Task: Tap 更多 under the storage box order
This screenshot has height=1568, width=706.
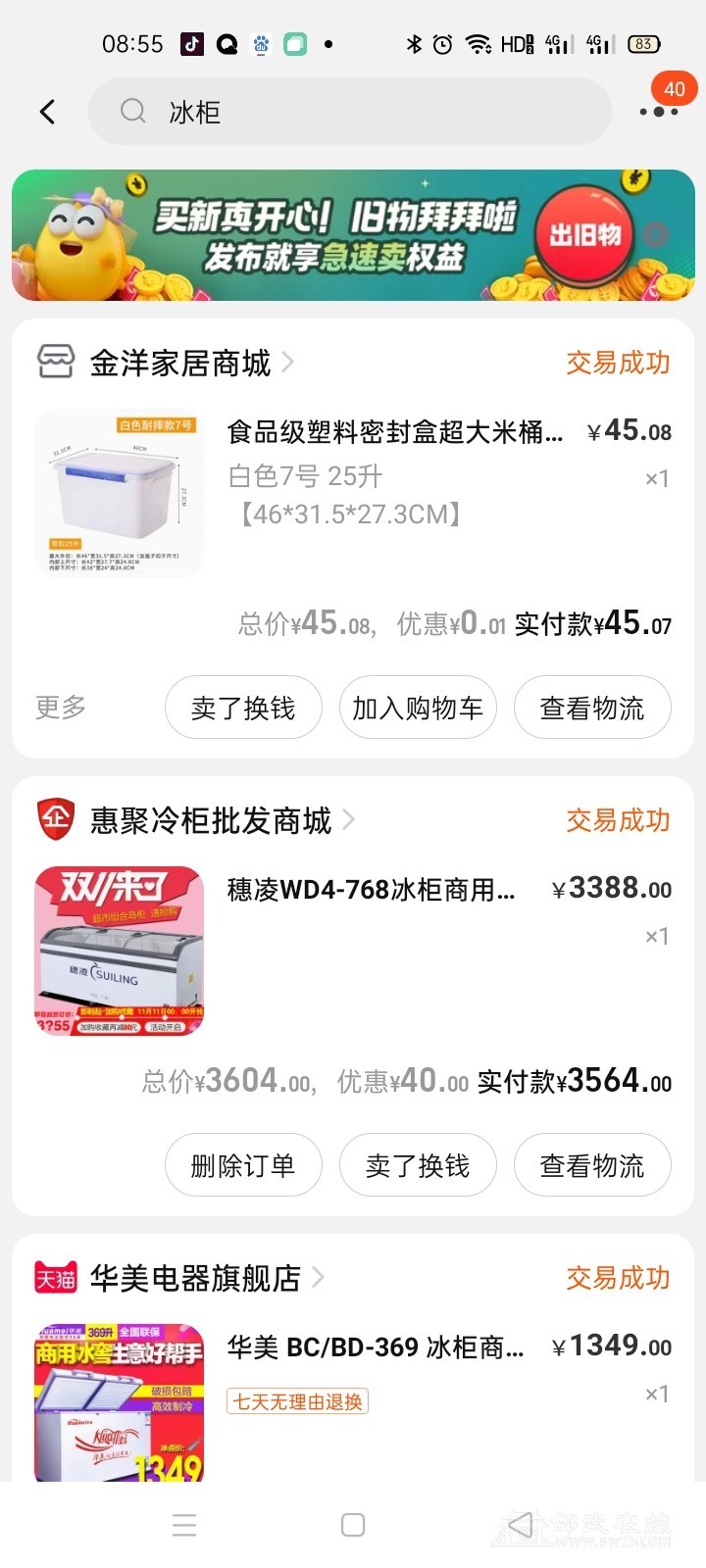Action: 61,707
